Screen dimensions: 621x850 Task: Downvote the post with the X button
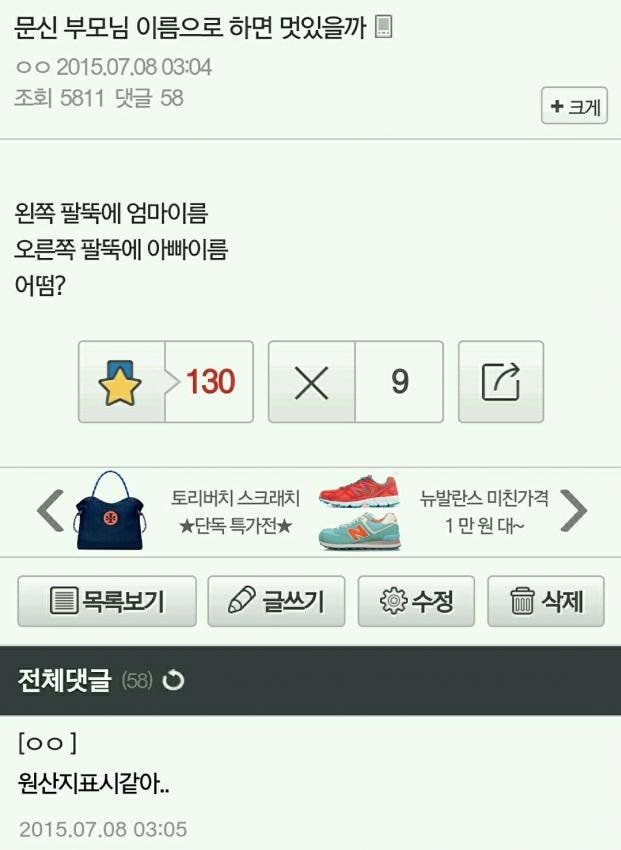click(312, 382)
